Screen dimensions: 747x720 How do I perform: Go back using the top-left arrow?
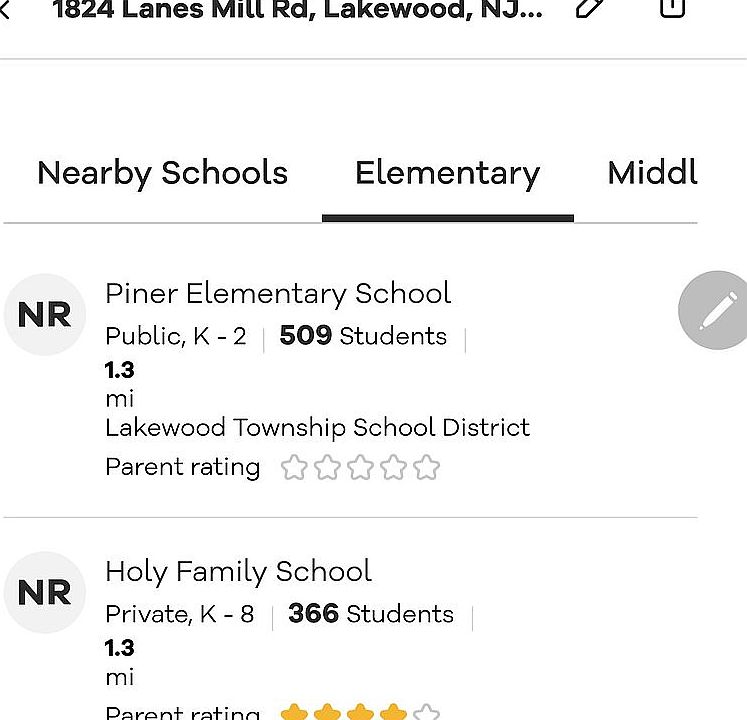pos(5,9)
